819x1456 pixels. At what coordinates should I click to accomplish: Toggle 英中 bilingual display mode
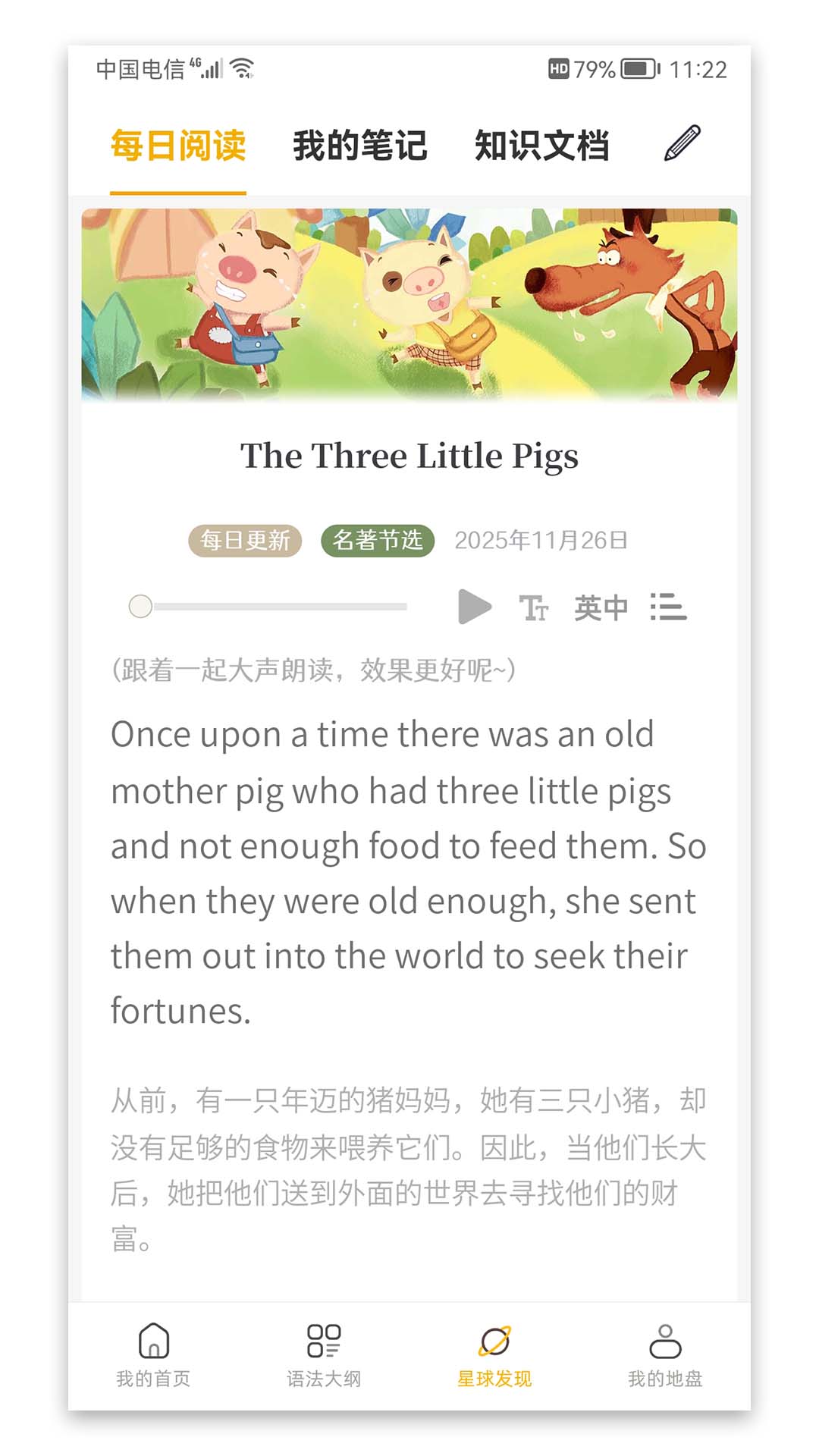click(599, 606)
